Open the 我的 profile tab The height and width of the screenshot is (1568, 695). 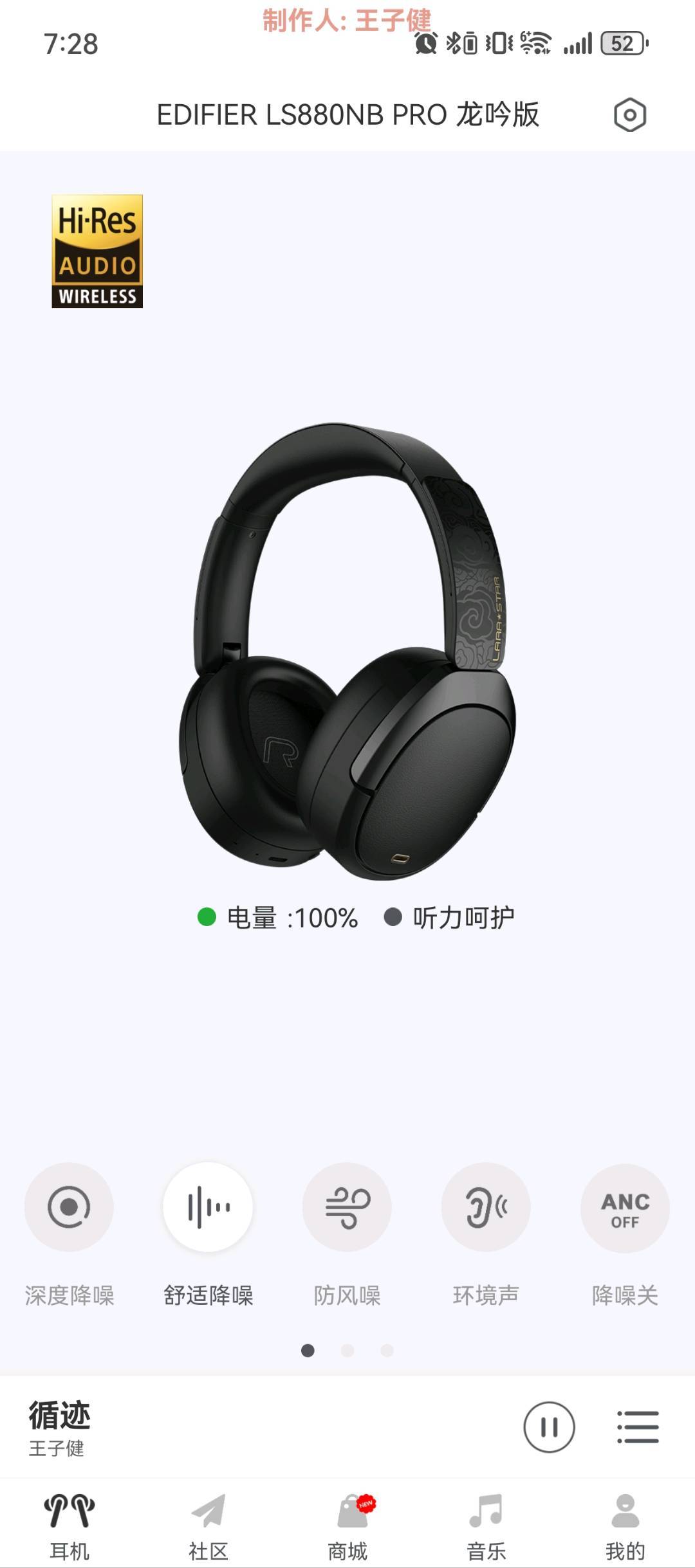[x=624, y=1526]
